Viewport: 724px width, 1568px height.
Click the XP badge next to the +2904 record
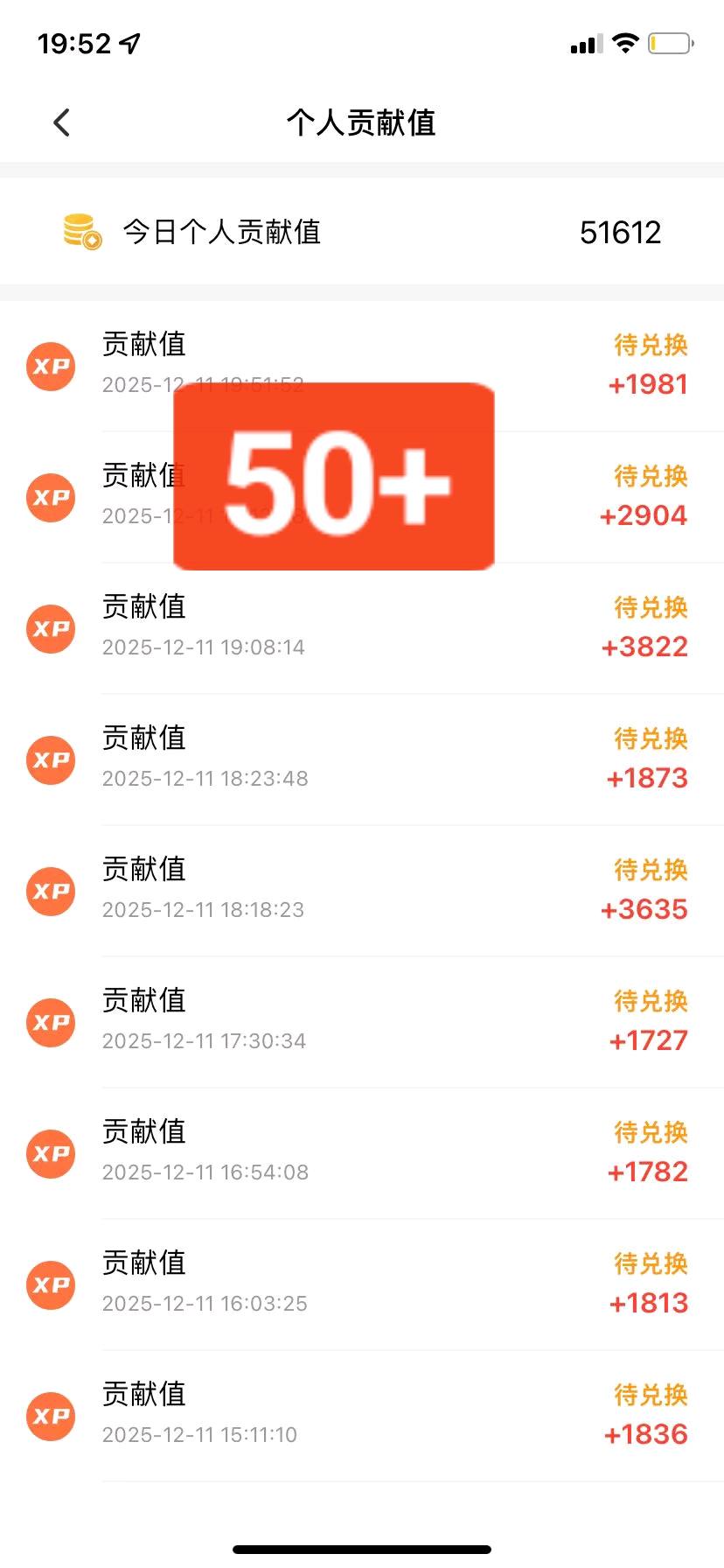[x=50, y=498]
